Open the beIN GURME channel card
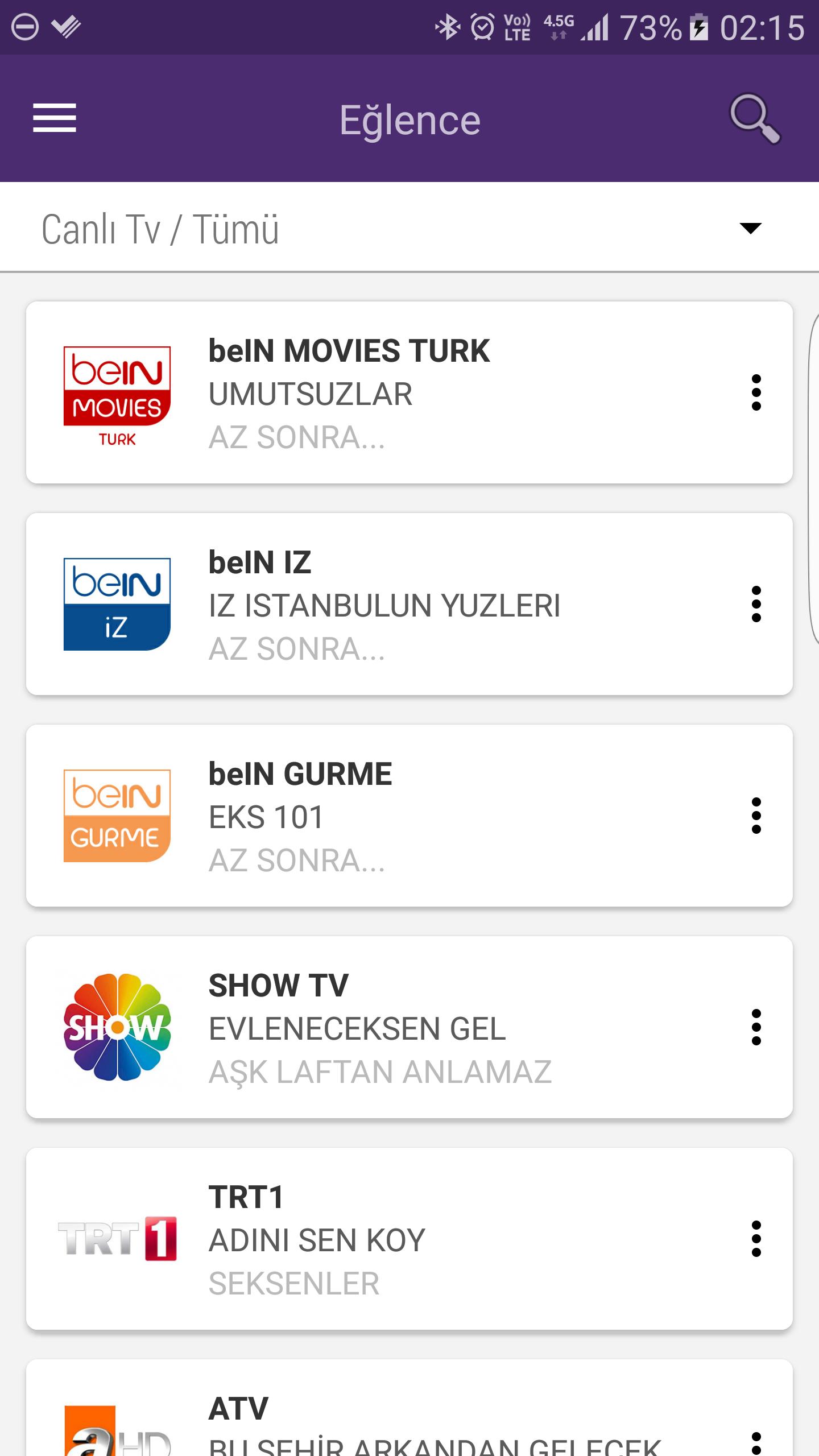 click(x=387, y=816)
